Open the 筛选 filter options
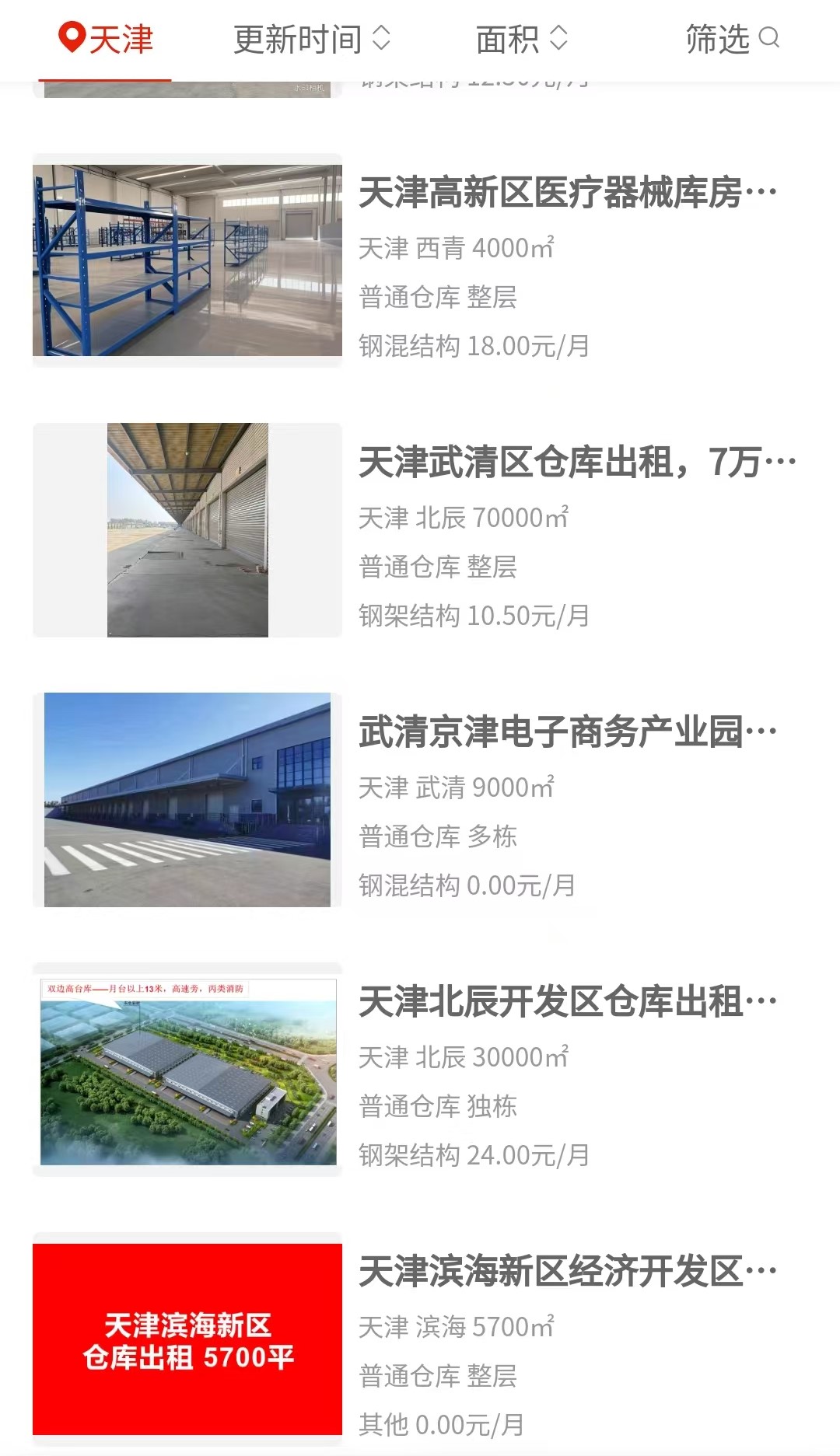The width and height of the screenshot is (840, 1456). tap(733, 39)
